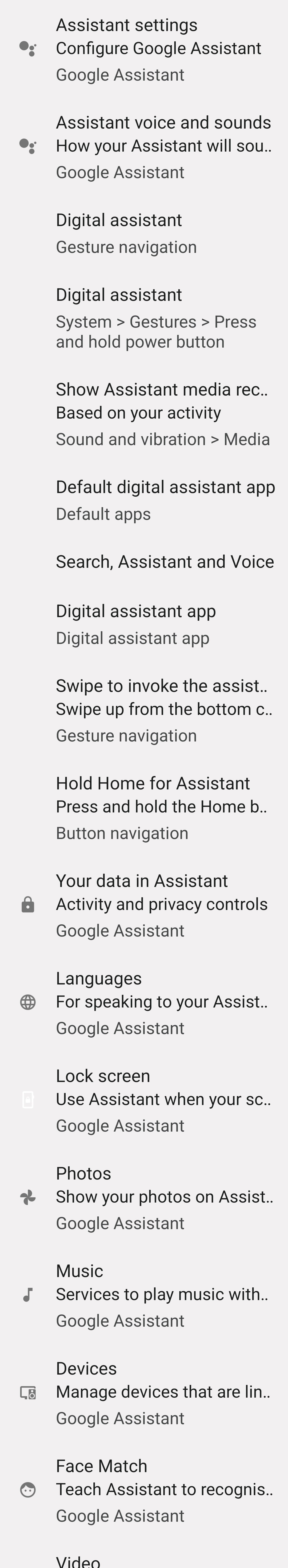Select the Digital assistant app result
This screenshot has width=288, height=1568.
pos(144,624)
